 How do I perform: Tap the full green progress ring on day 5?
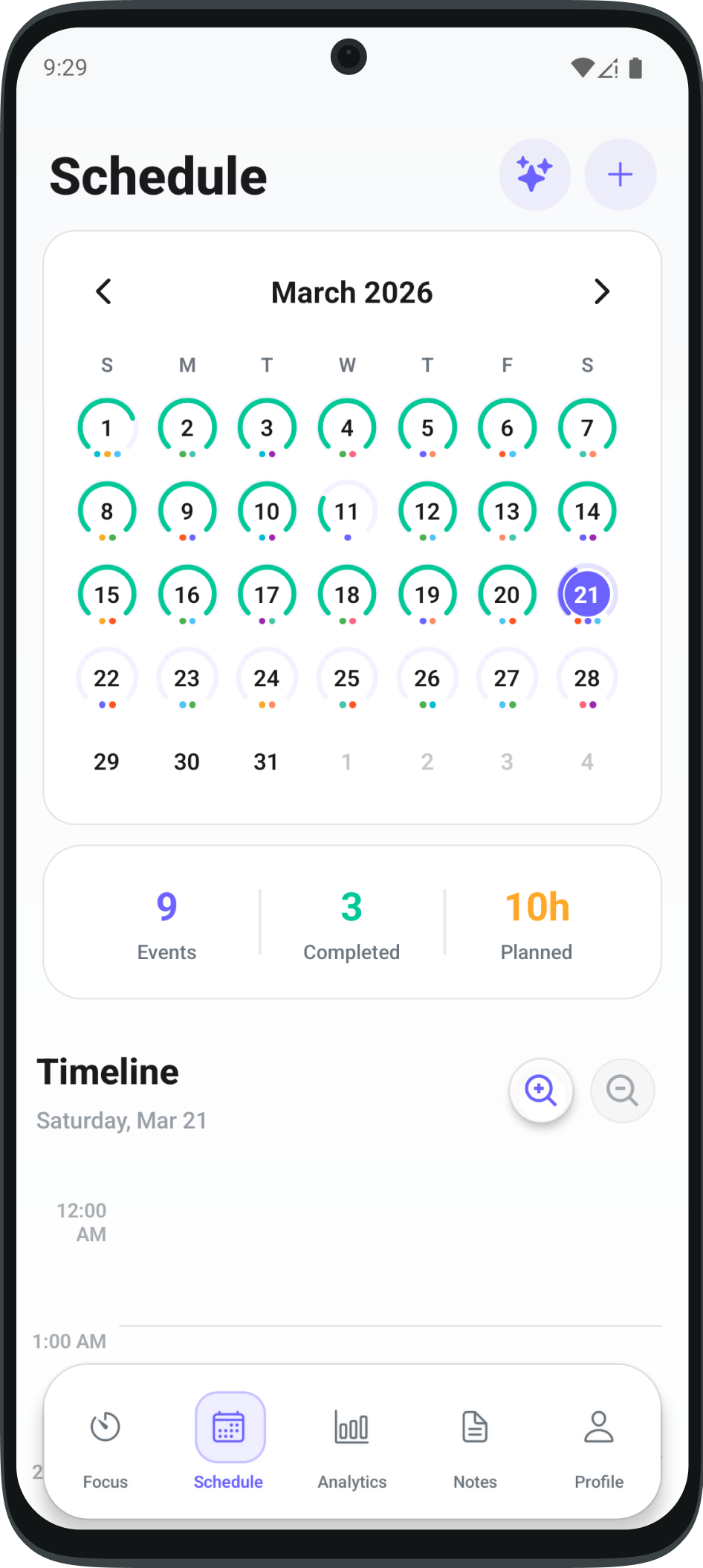(427, 428)
